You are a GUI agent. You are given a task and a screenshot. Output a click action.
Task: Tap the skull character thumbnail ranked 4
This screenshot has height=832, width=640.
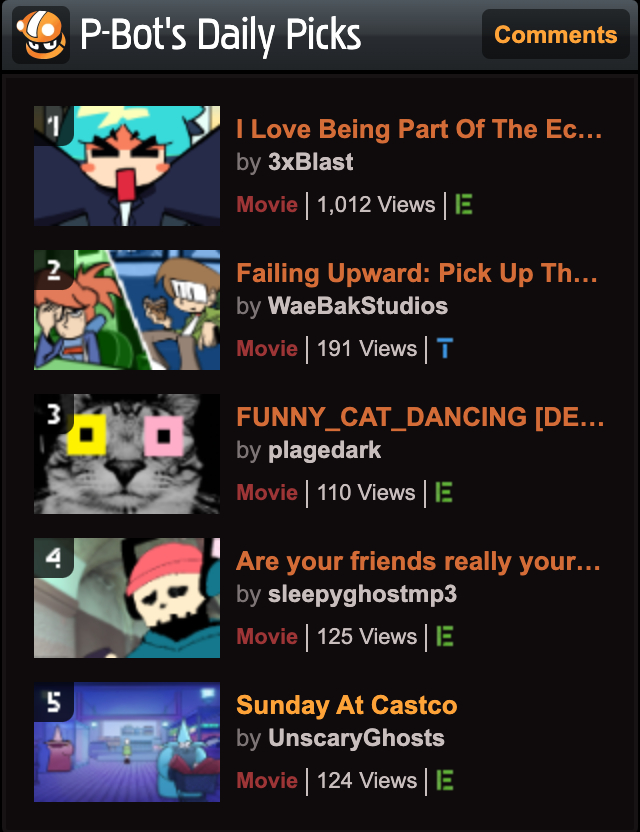click(127, 598)
